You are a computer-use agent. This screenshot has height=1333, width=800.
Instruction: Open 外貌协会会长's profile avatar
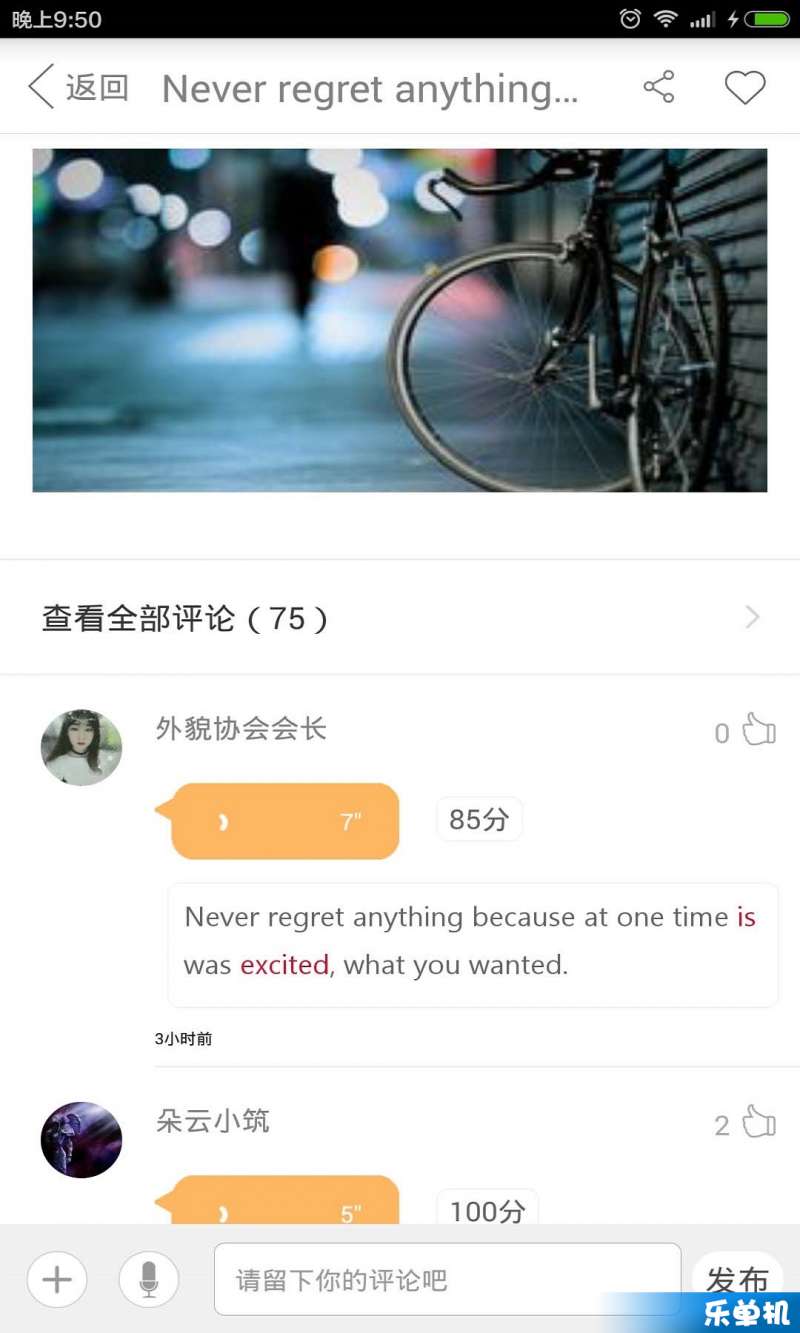point(81,747)
